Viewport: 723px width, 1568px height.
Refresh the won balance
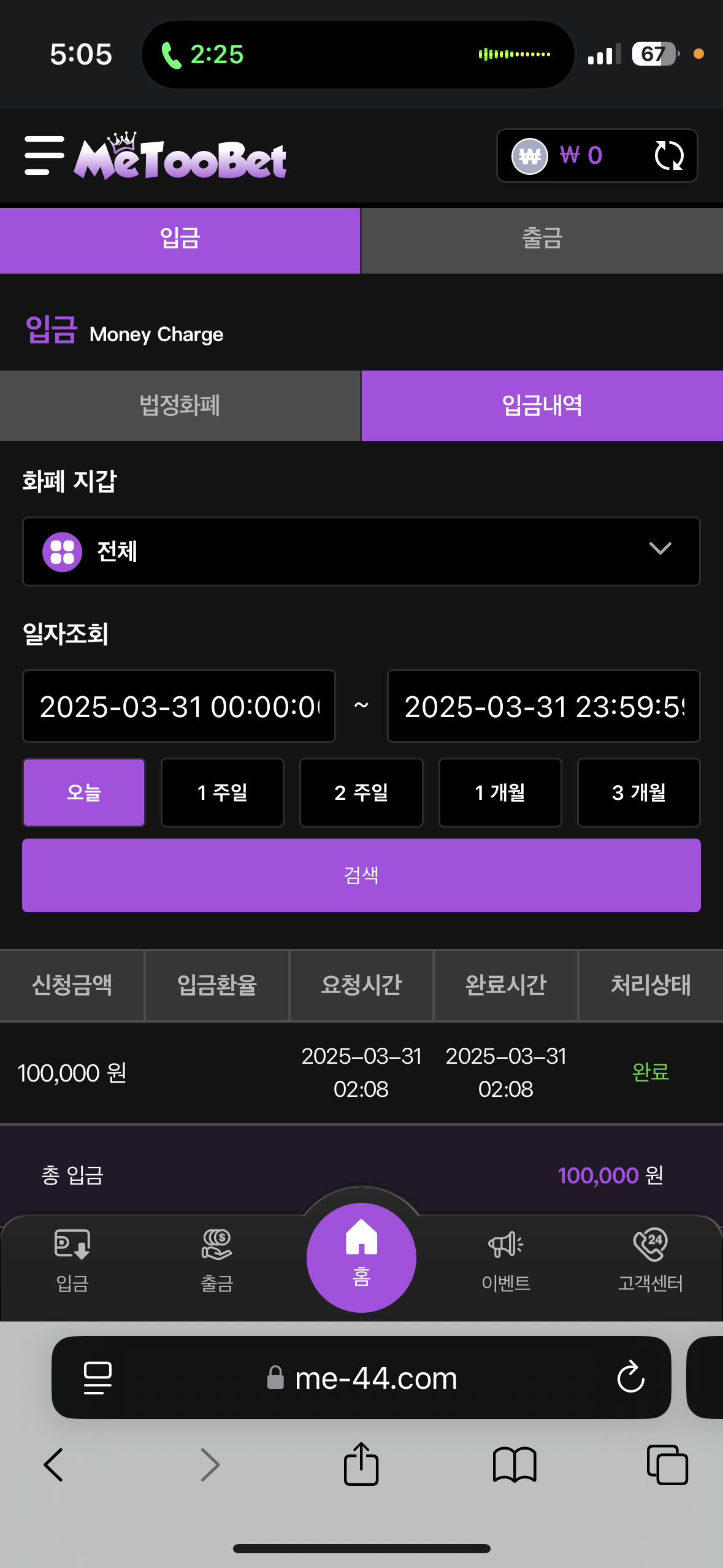[668, 155]
